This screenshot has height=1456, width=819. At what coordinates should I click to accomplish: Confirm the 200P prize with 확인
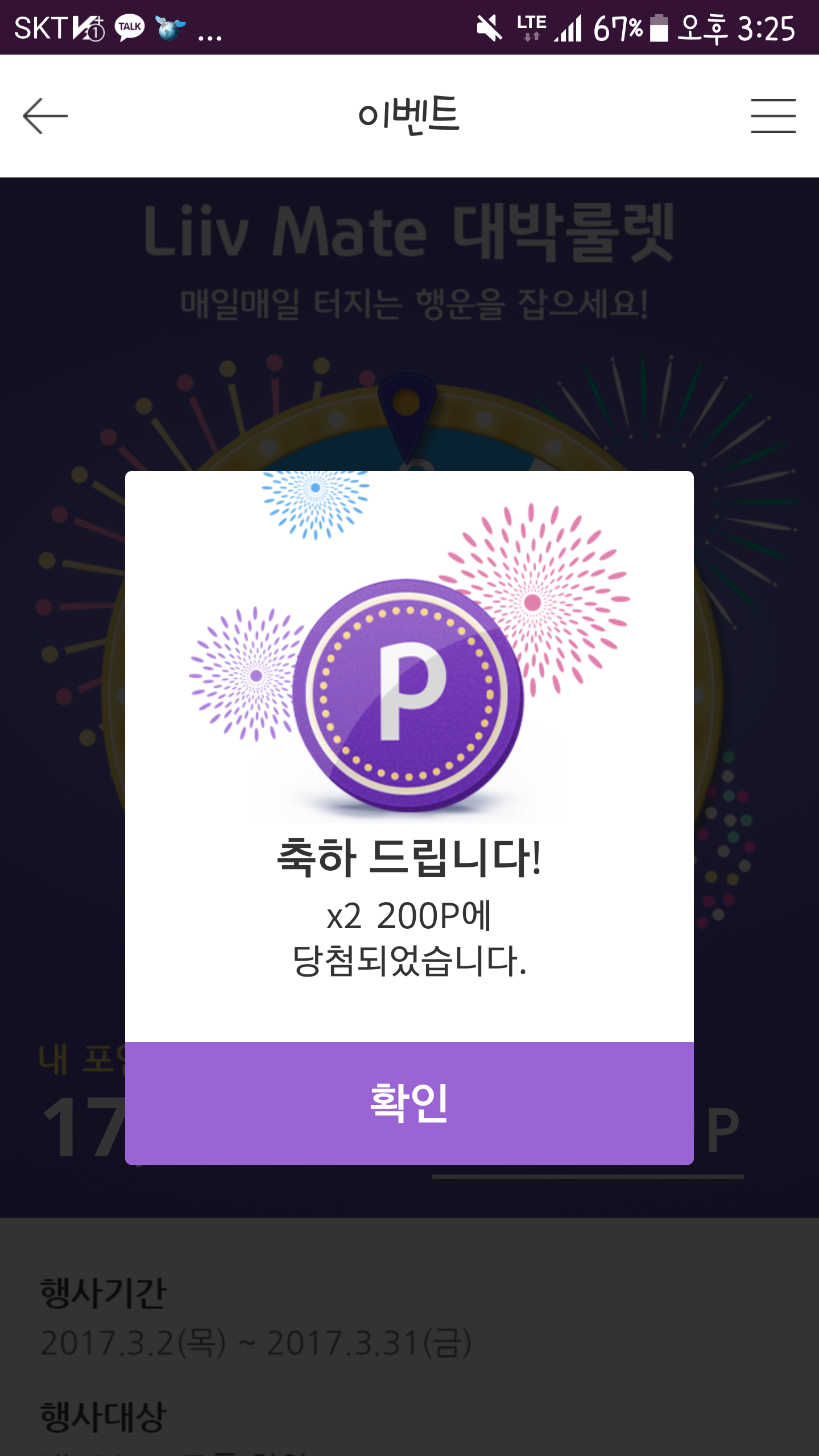click(x=409, y=1103)
